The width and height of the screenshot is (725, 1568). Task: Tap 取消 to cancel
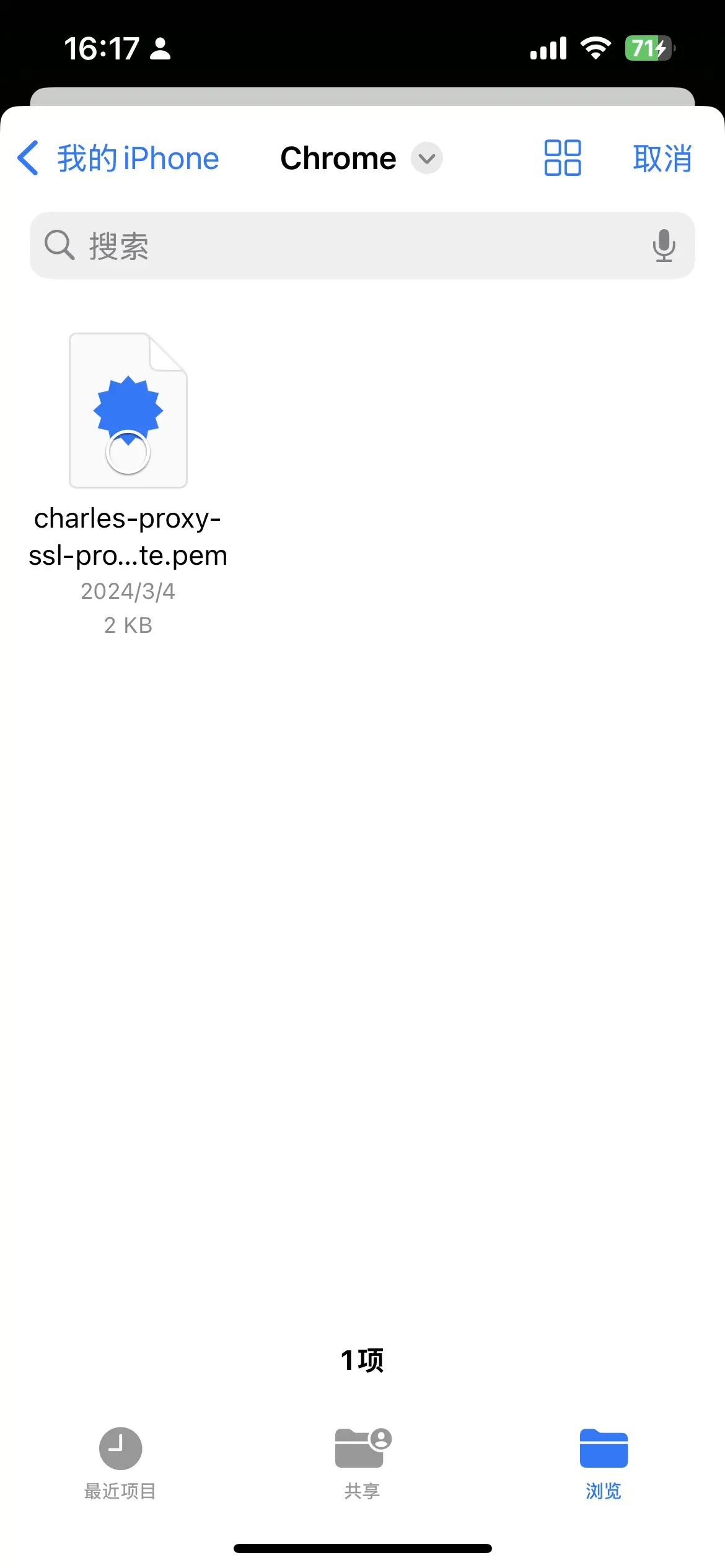pos(662,159)
